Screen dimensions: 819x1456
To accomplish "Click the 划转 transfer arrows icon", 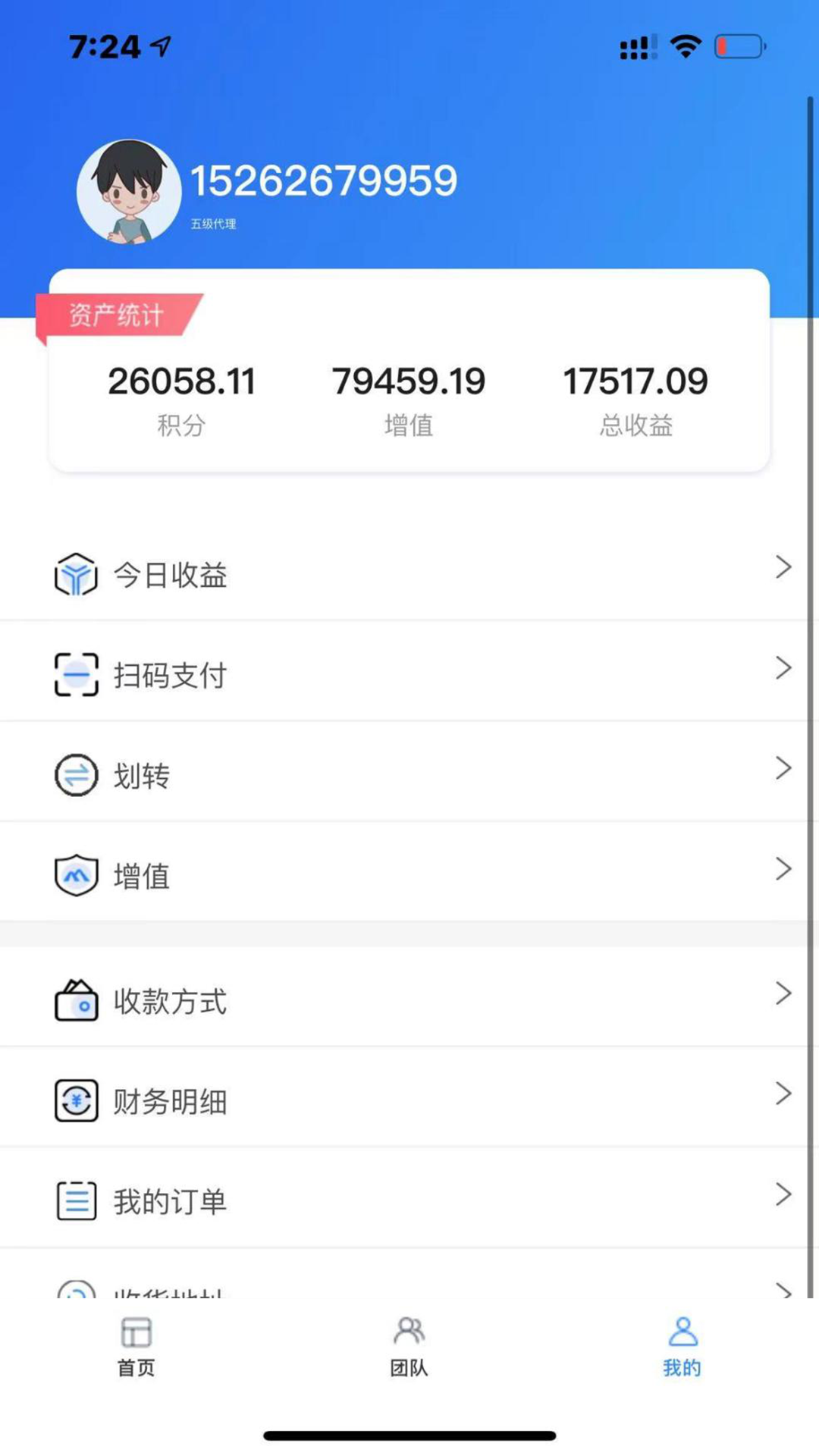I will [x=76, y=775].
